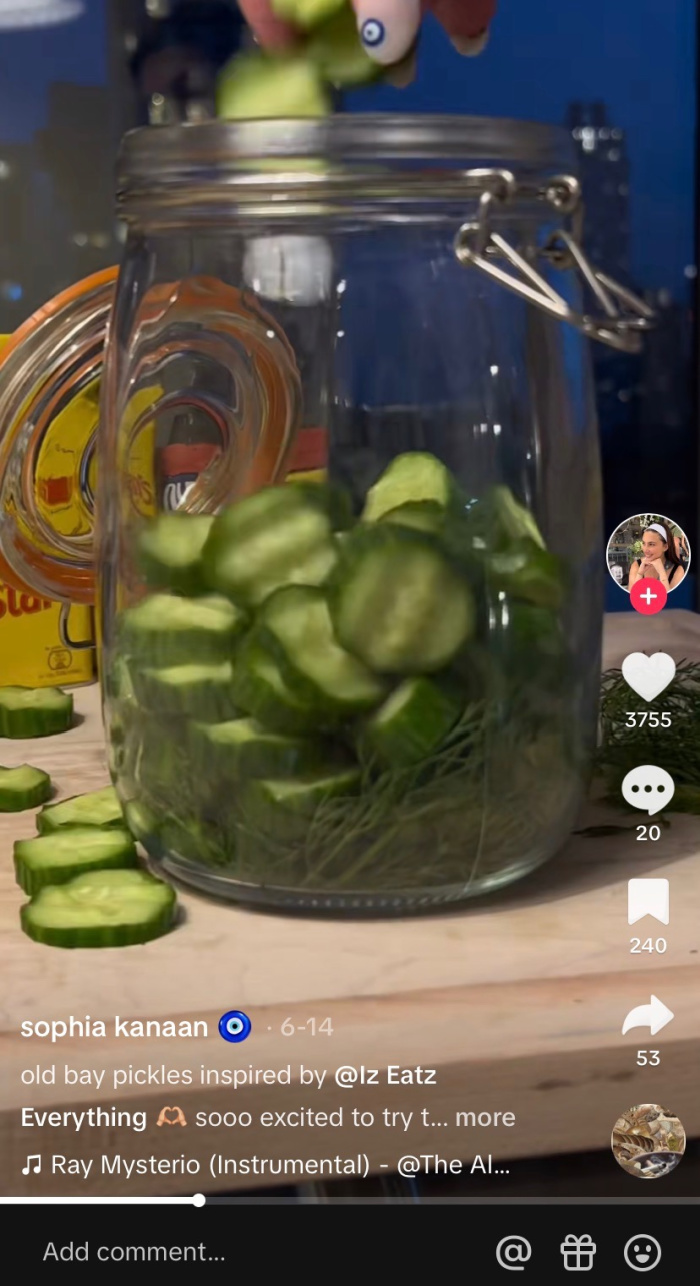Image resolution: width=700 pixels, height=1286 pixels.
Task: Open the emoji picker
Action: [642, 1252]
